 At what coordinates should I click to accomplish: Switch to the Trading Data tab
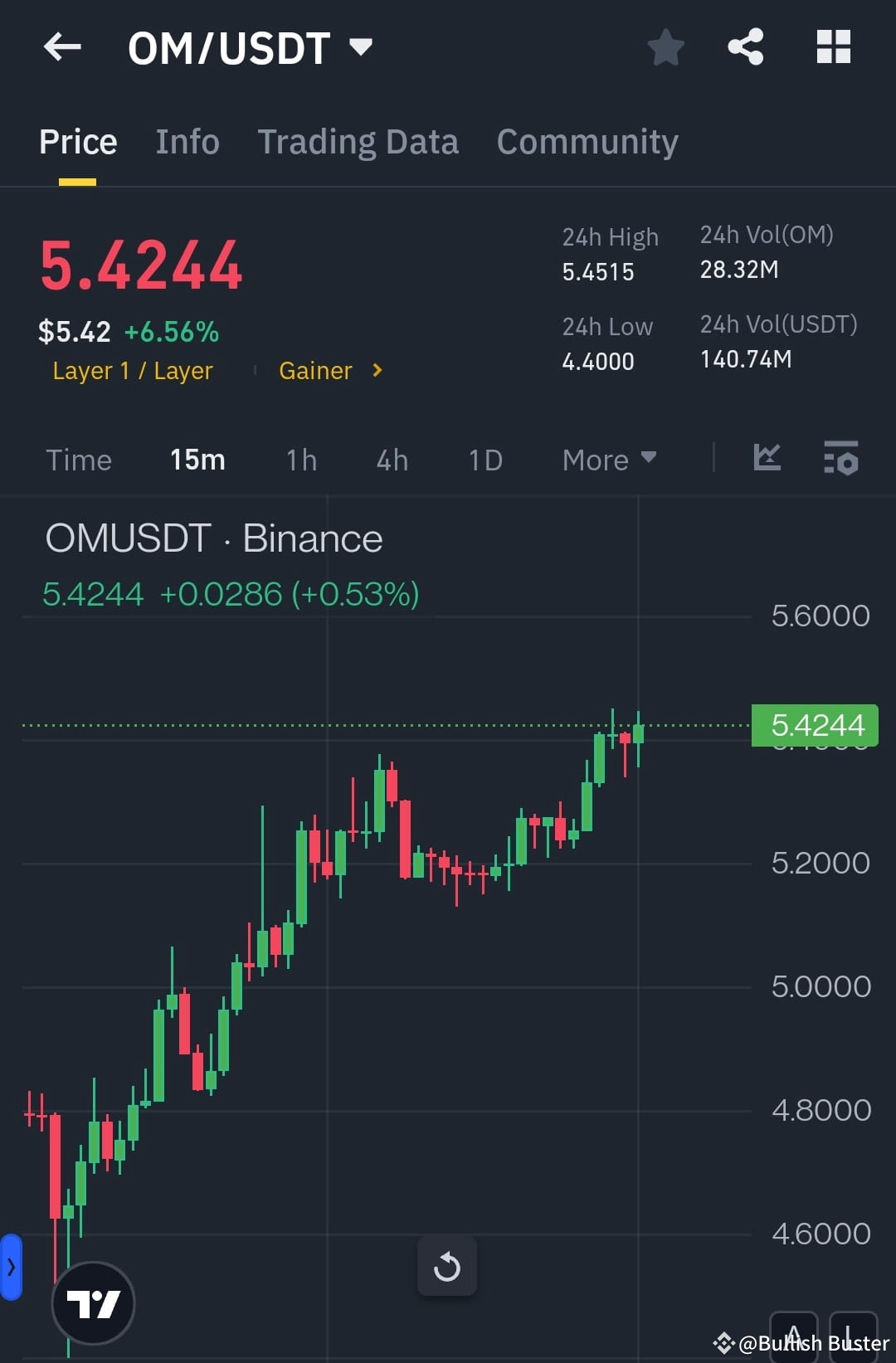[358, 141]
